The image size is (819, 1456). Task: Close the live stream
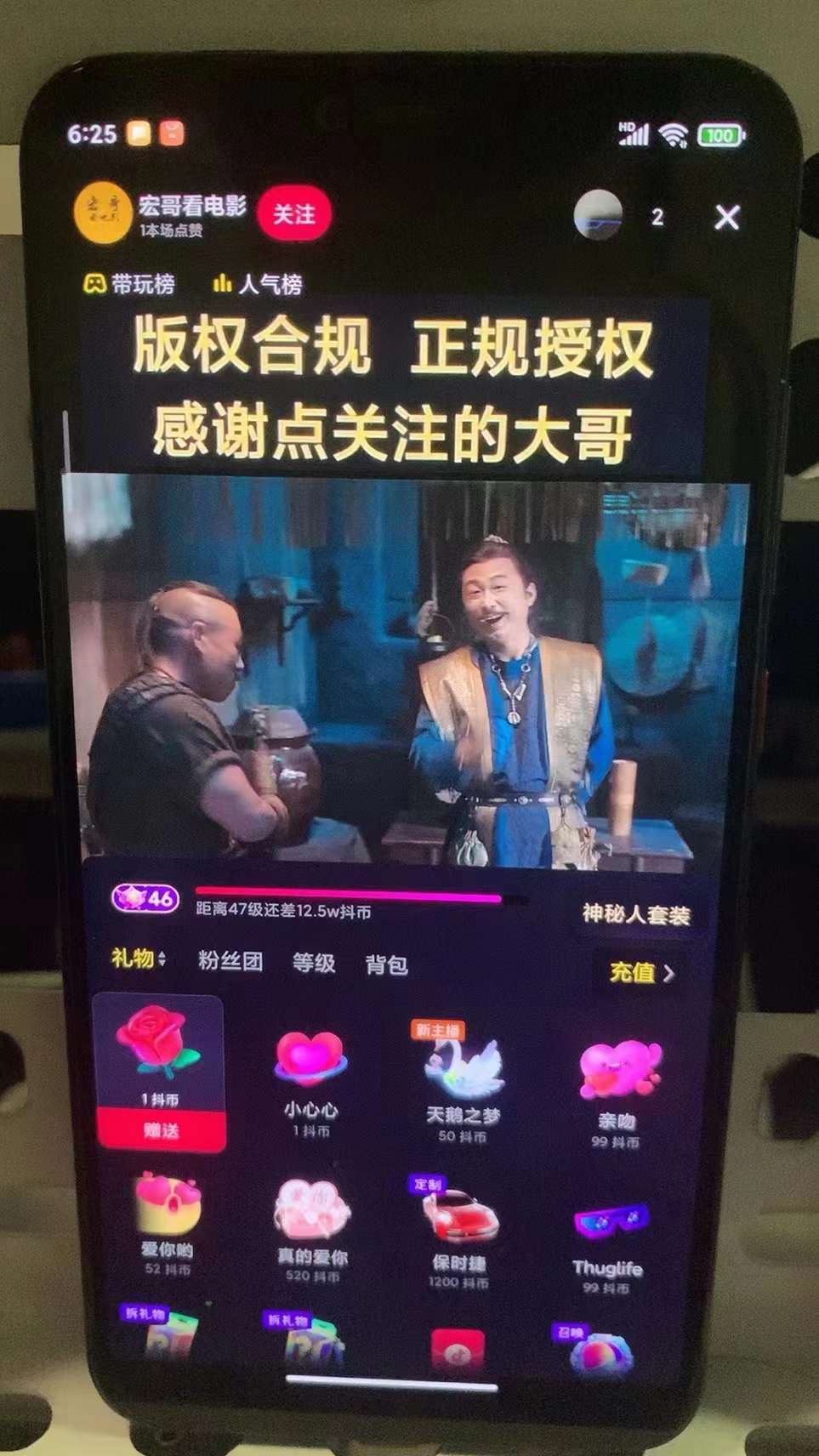[x=726, y=218]
